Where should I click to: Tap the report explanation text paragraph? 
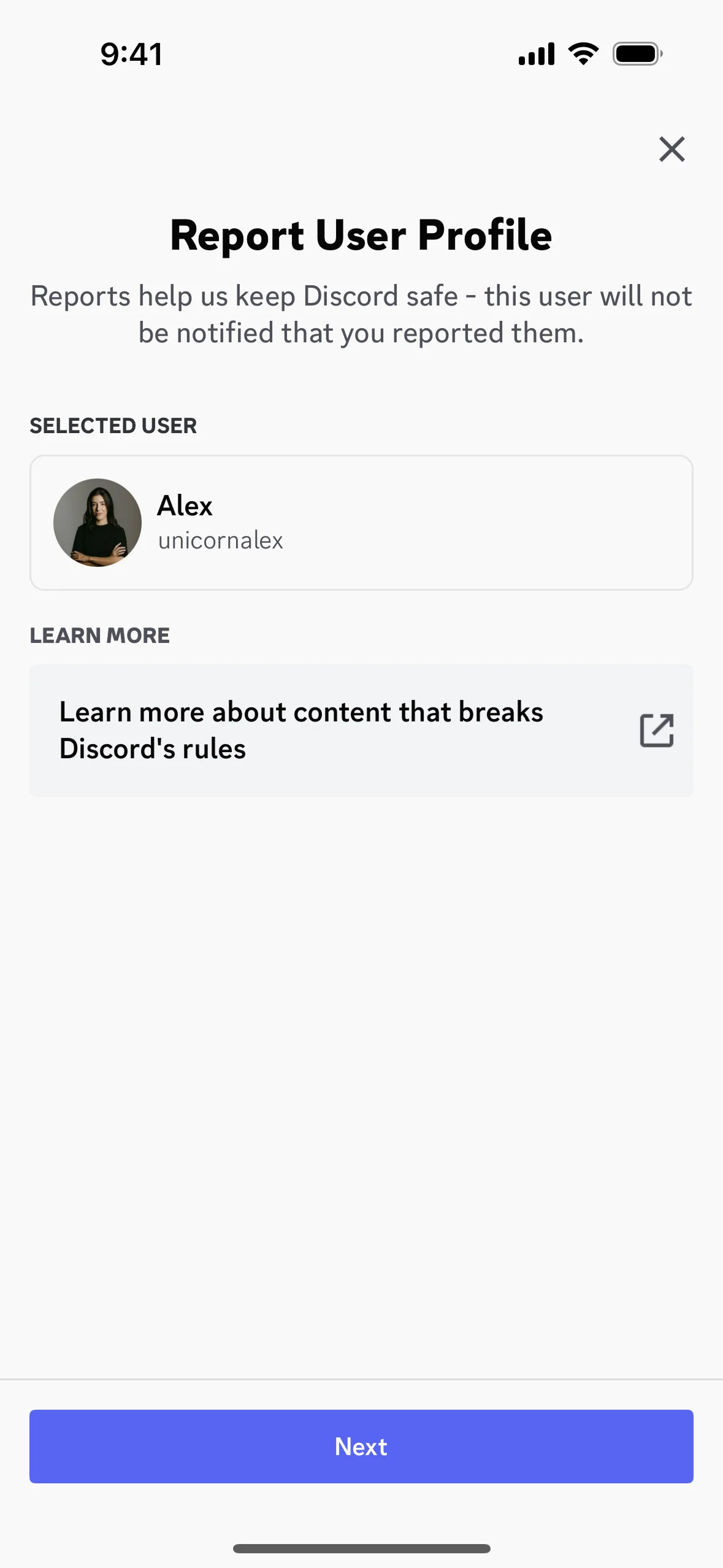click(361, 314)
